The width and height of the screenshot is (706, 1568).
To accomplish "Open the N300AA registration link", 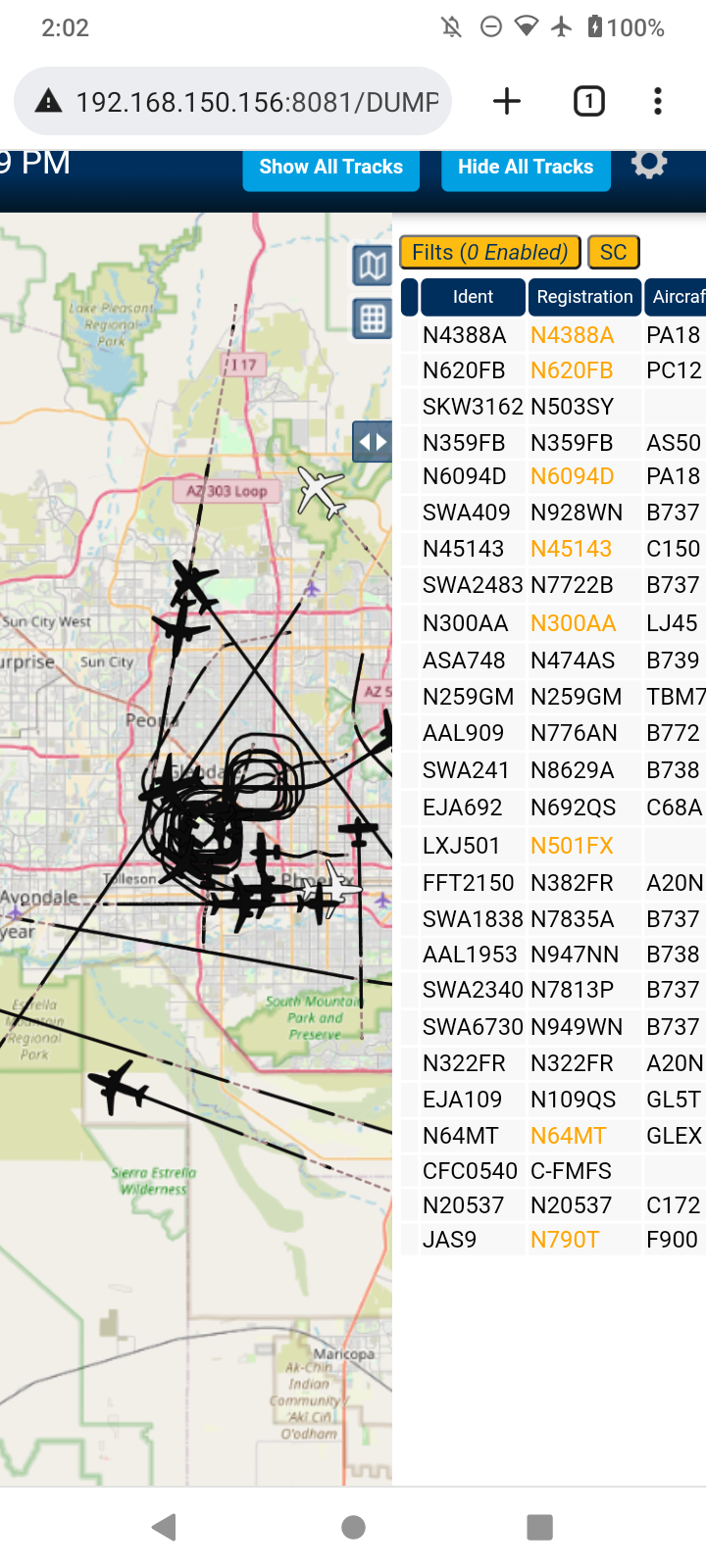I will [574, 623].
